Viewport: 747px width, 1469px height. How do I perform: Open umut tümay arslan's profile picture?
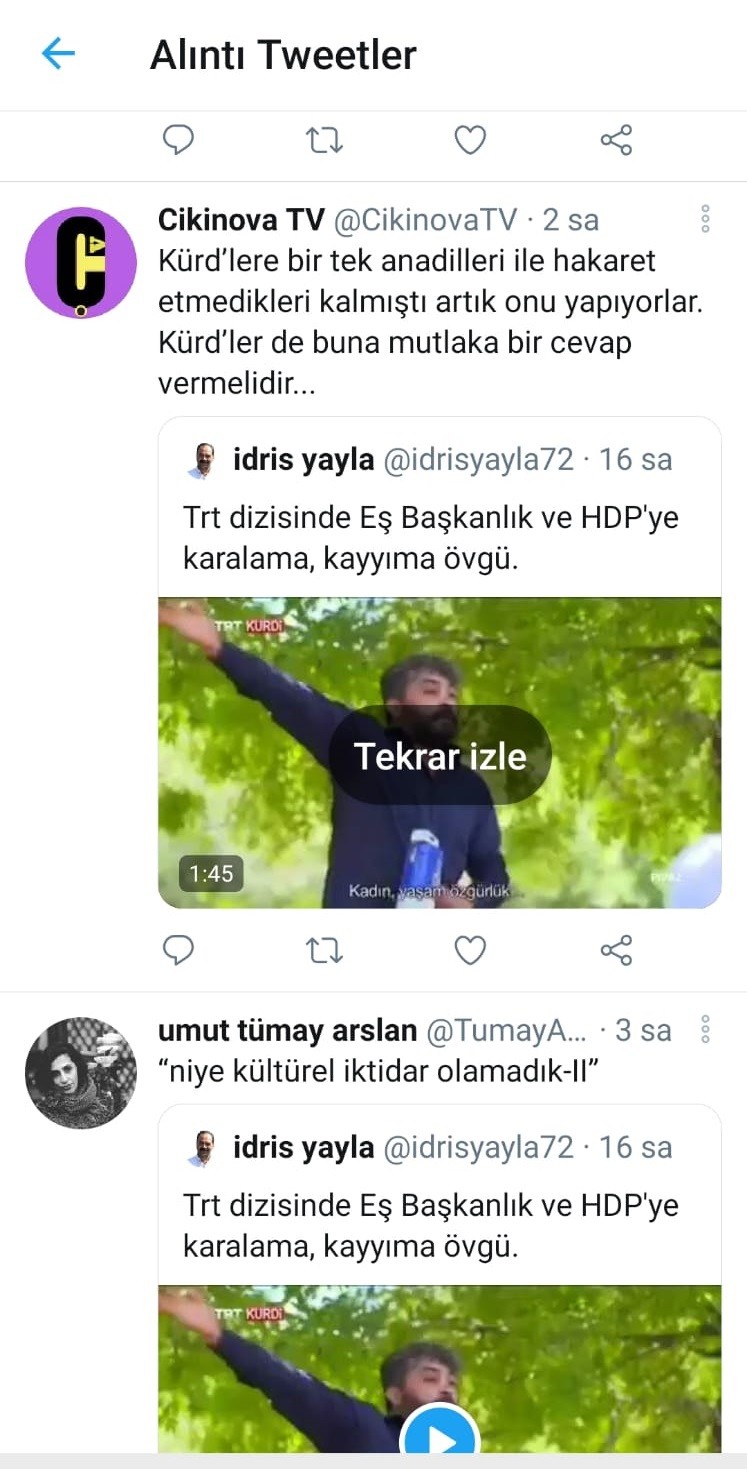coord(80,1073)
